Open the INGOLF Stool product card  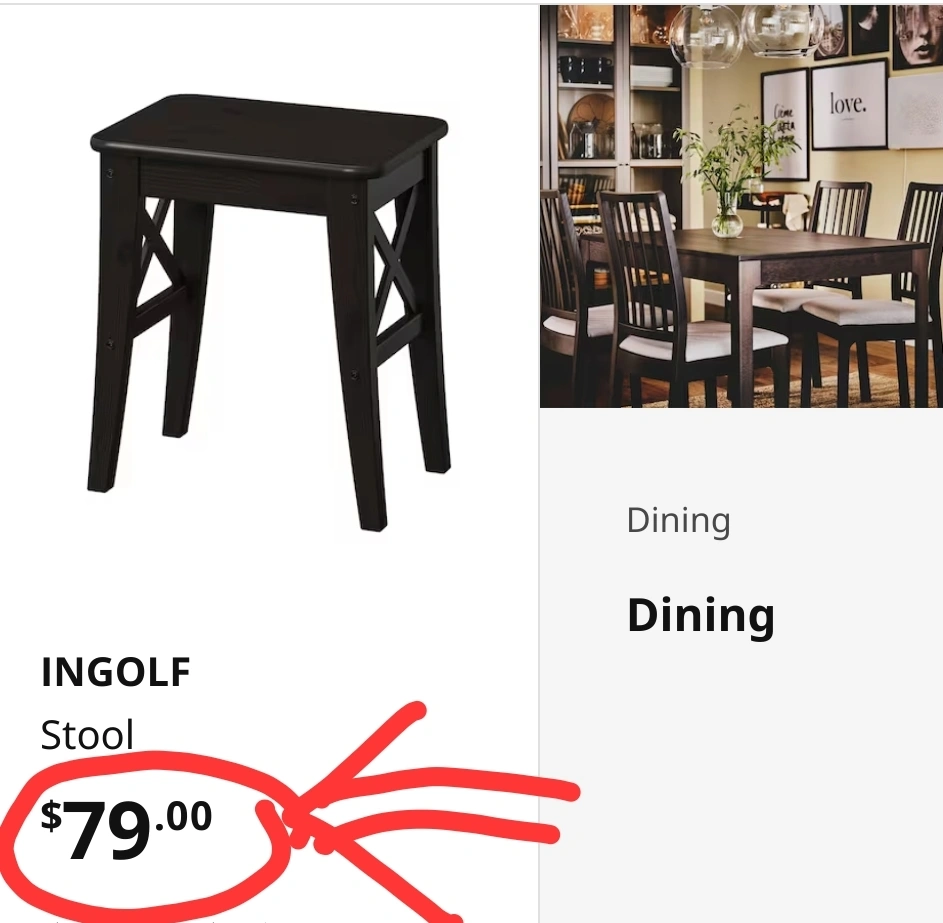tap(268, 300)
